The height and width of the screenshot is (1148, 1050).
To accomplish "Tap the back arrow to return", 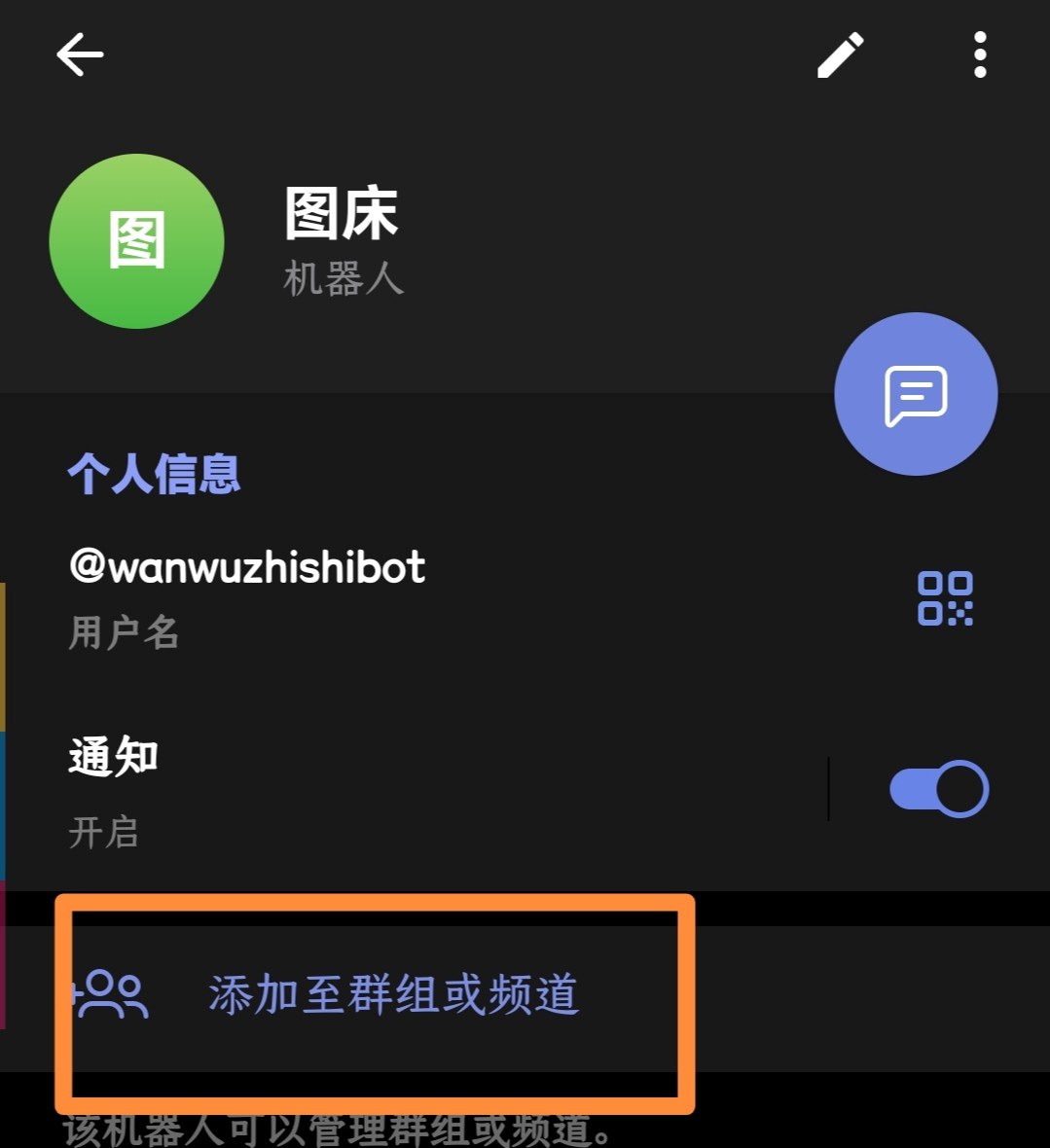I will [80, 54].
